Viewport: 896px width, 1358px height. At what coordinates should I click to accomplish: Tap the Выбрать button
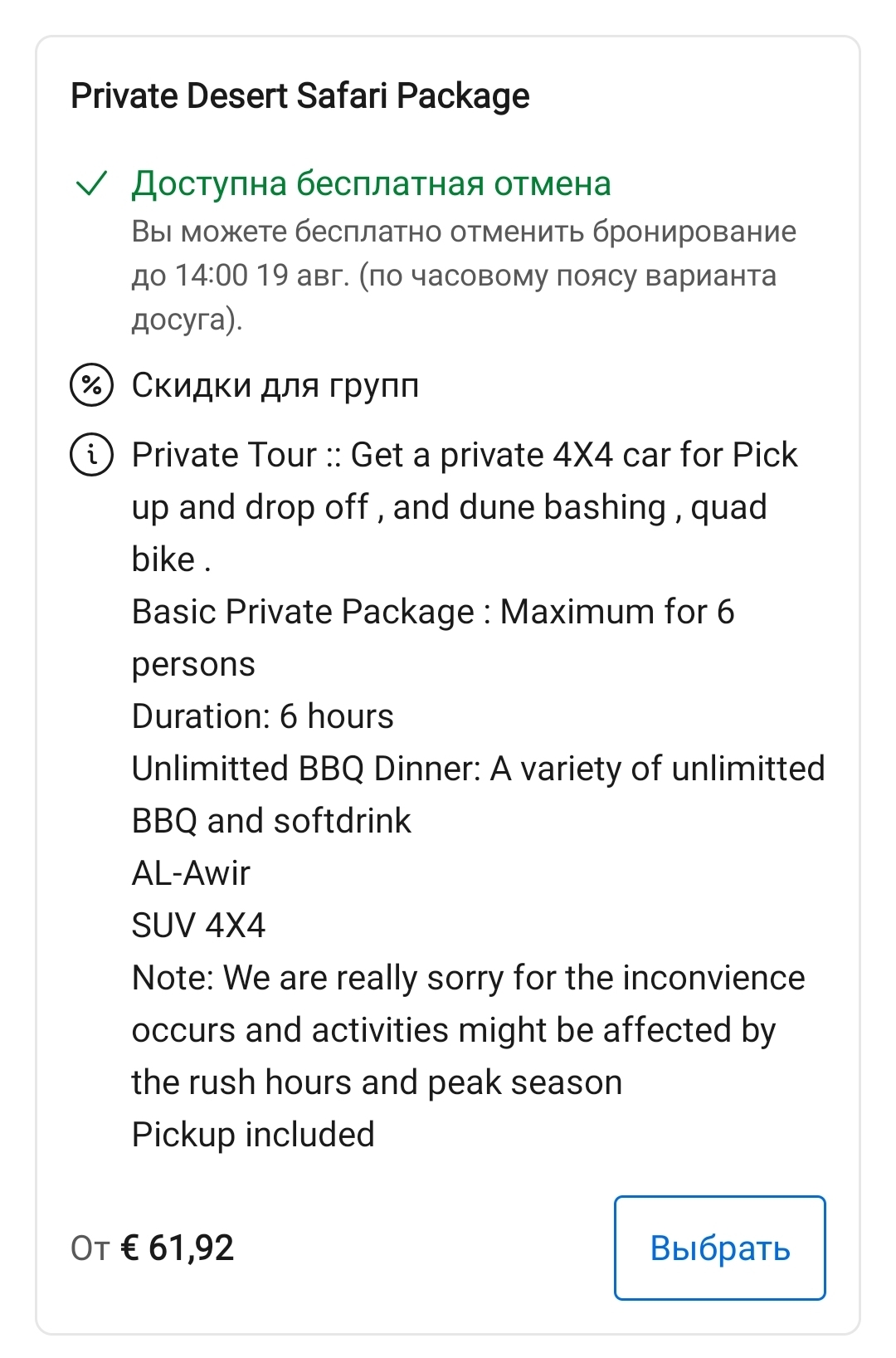pyautogui.click(x=719, y=1247)
